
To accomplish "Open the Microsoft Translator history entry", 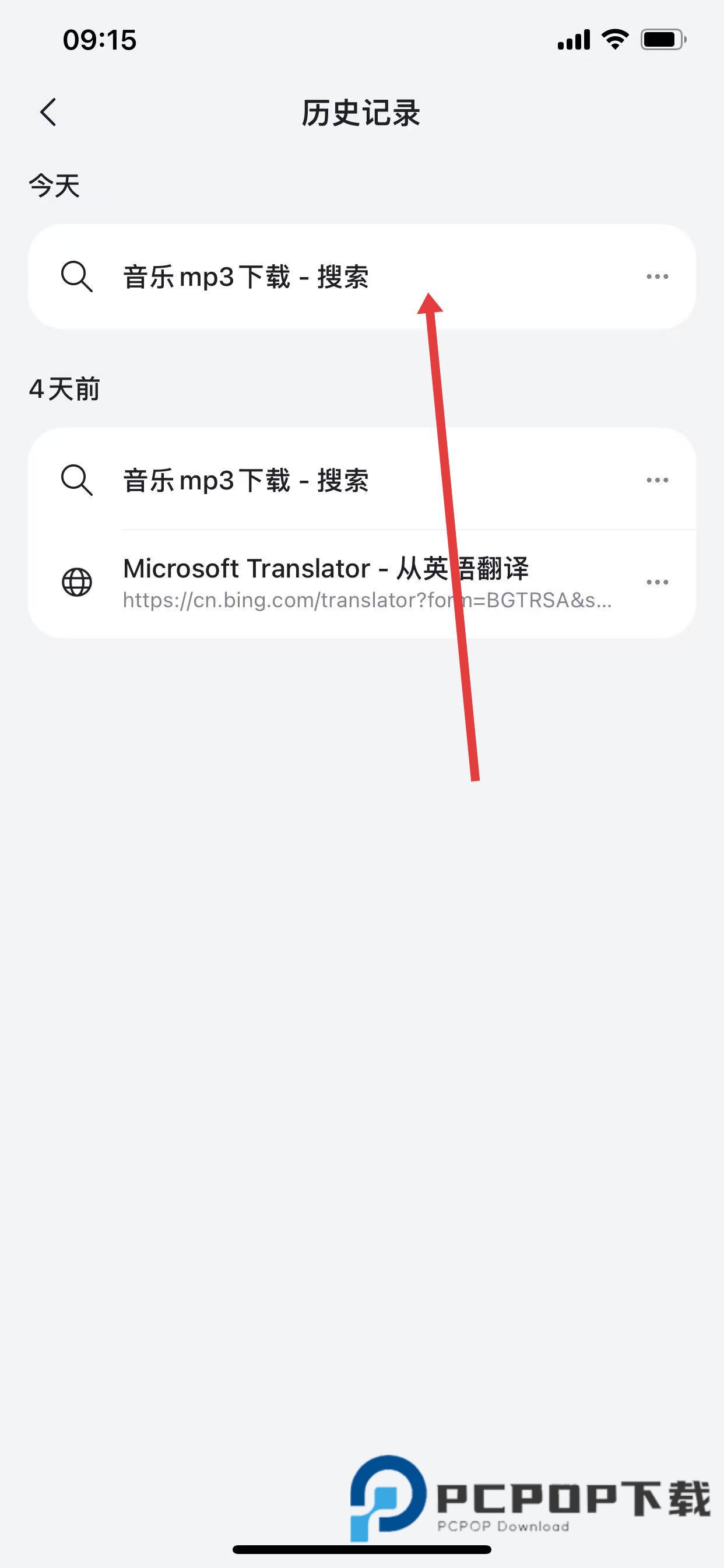I will coord(325,582).
